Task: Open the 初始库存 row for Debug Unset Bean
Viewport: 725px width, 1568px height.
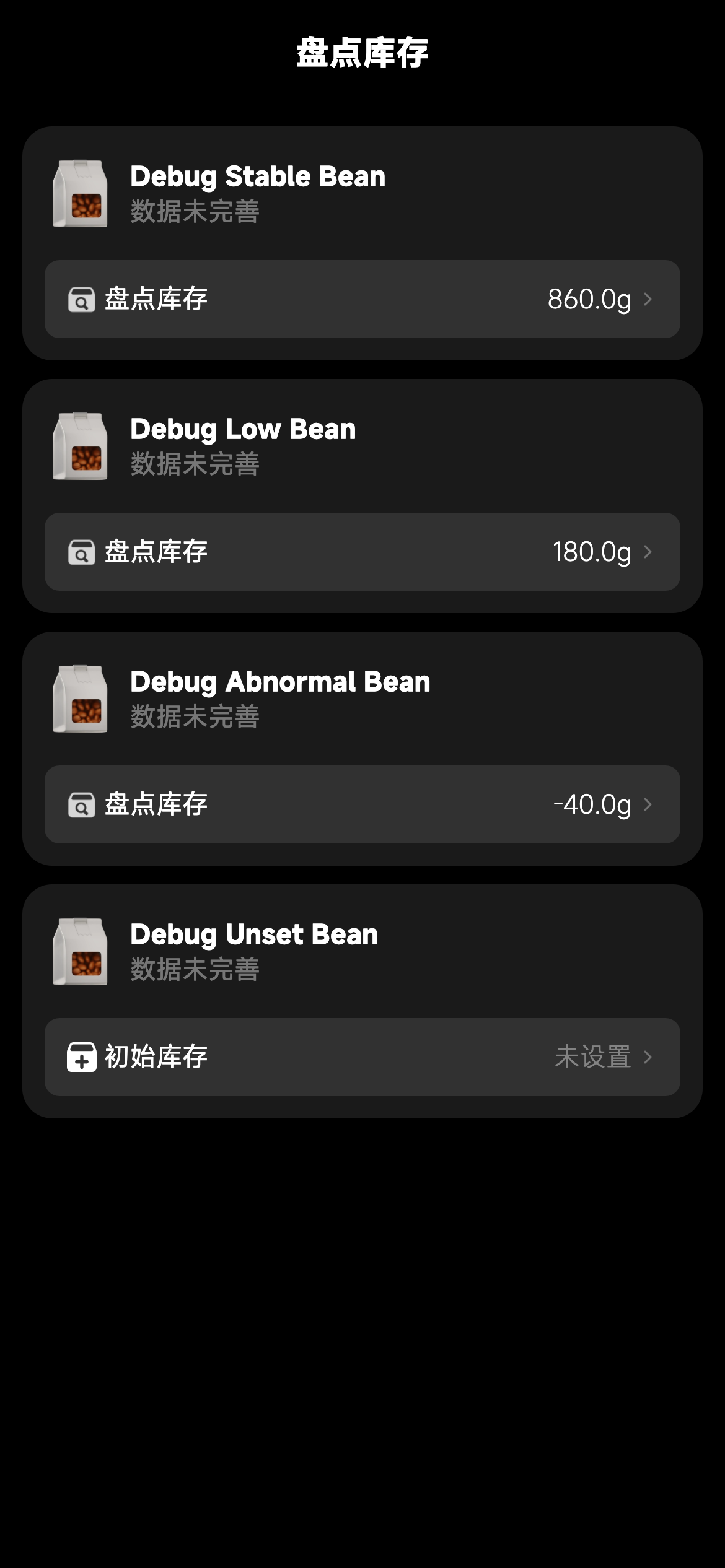Action: [362, 1056]
